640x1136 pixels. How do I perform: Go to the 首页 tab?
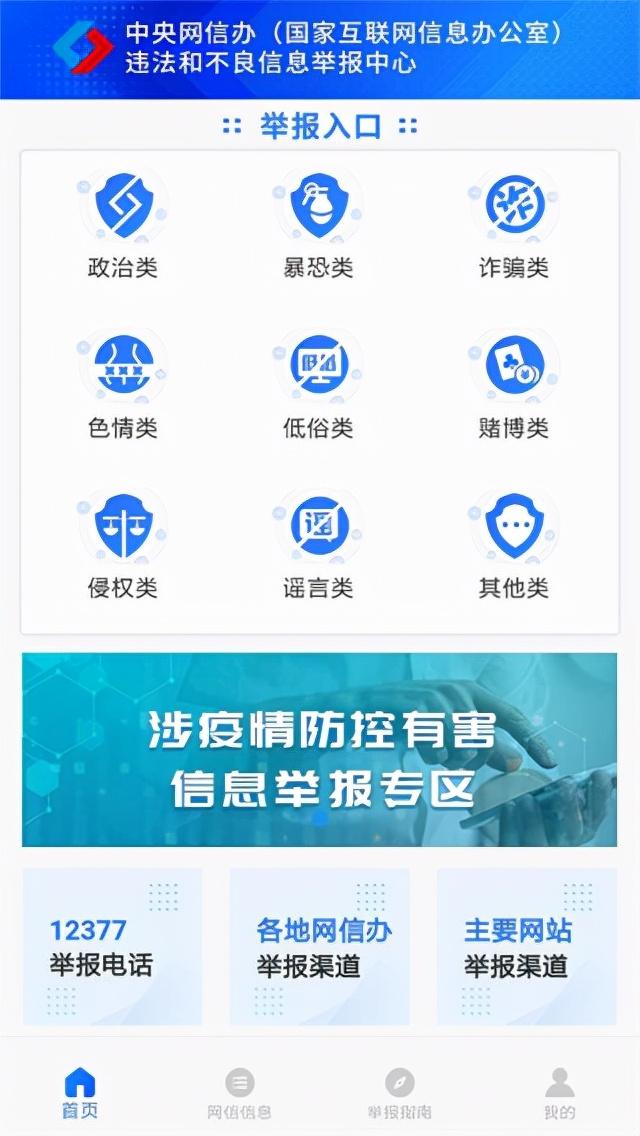(x=80, y=1093)
